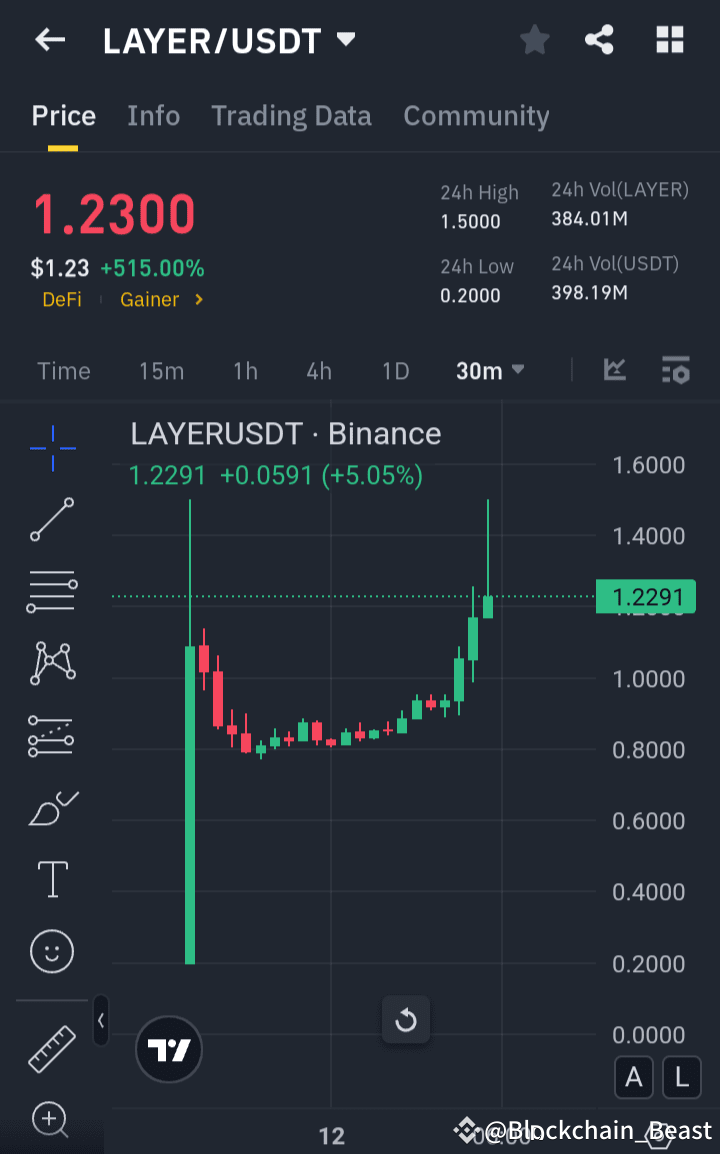Select the XABCD pattern tool
The image size is (720, 1154).
coord(51,663)
